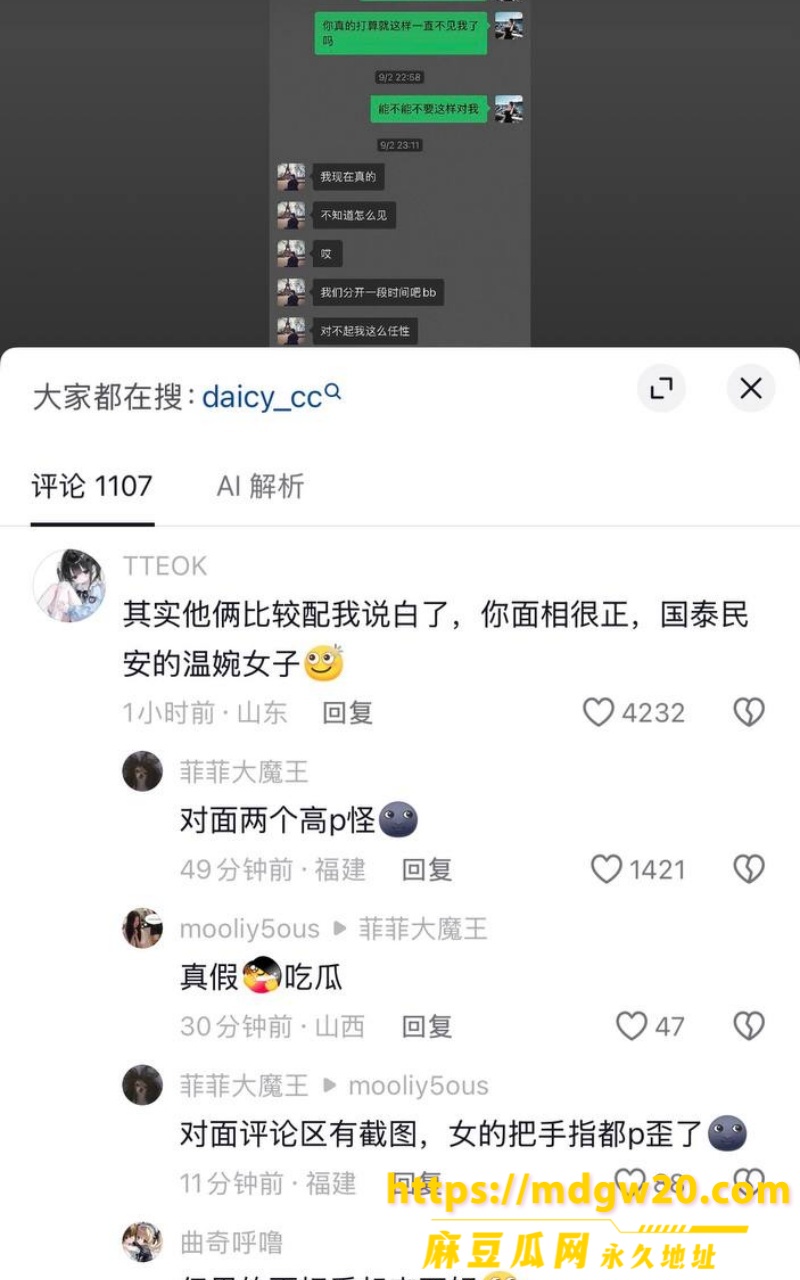Close the comments panel
800x1280 pixels.
(x=751, y=388)
